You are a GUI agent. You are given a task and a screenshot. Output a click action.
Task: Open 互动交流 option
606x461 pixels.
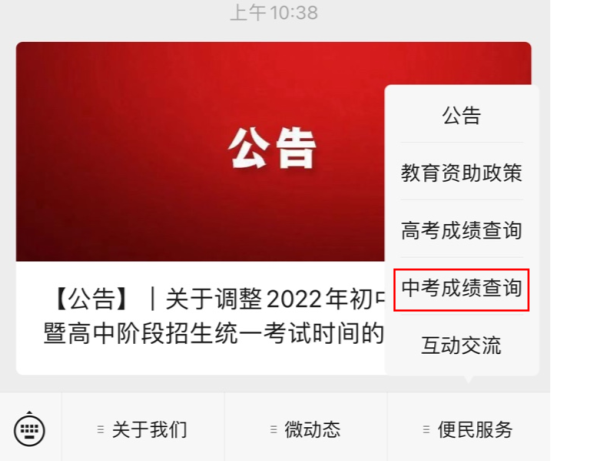click(x=461, y=346)
